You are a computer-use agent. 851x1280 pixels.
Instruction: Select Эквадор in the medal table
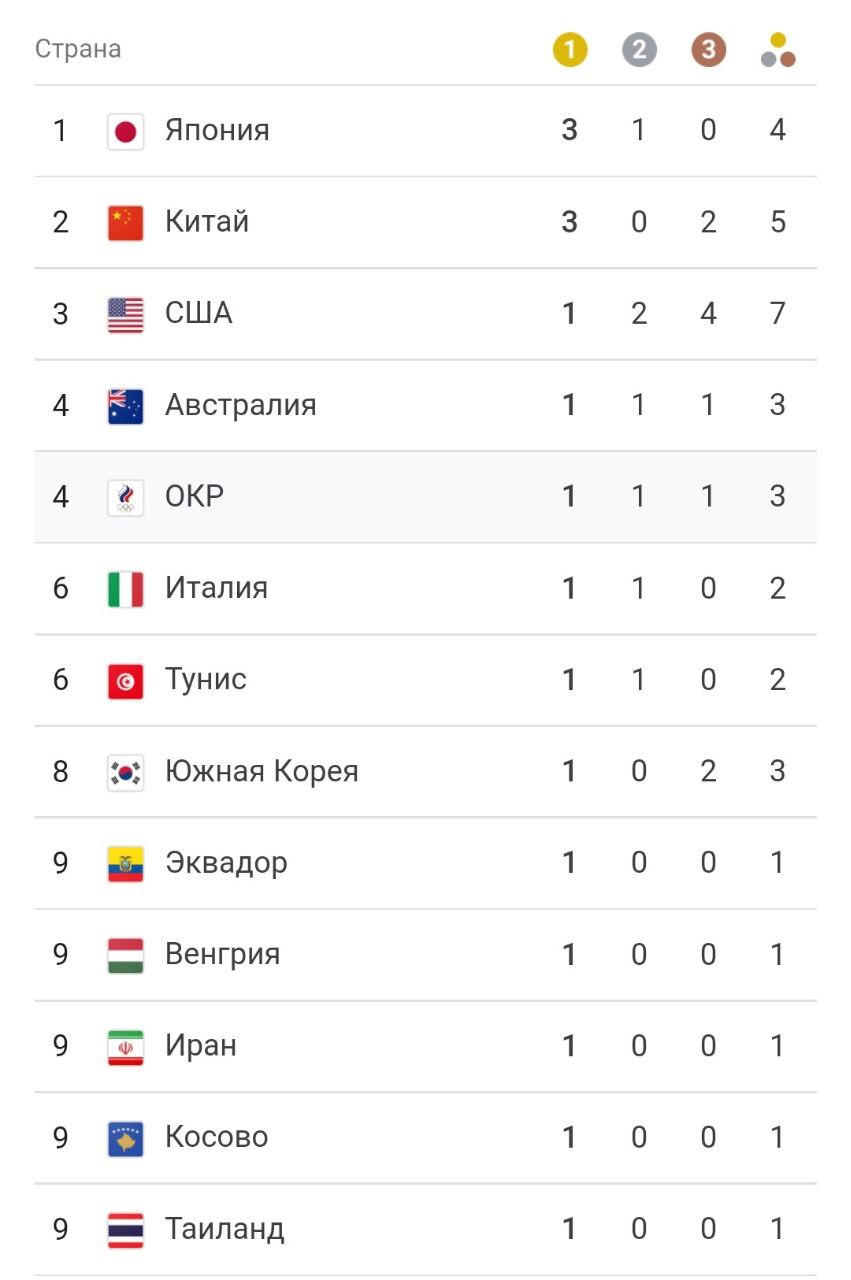[x=226, y=863]
